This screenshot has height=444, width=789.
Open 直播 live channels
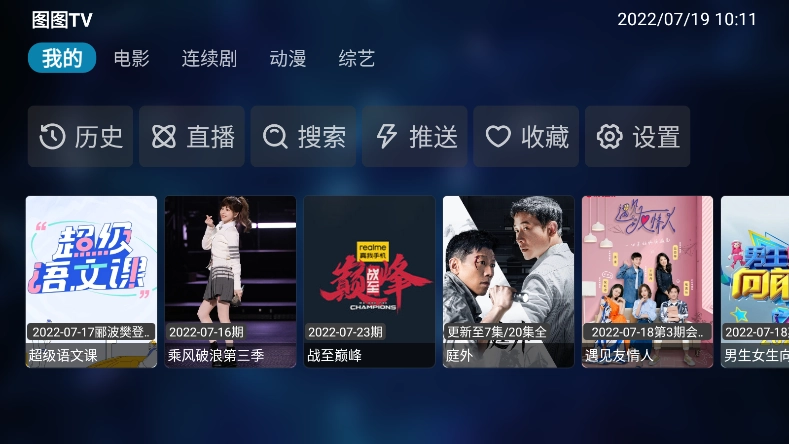pos(192,137)
